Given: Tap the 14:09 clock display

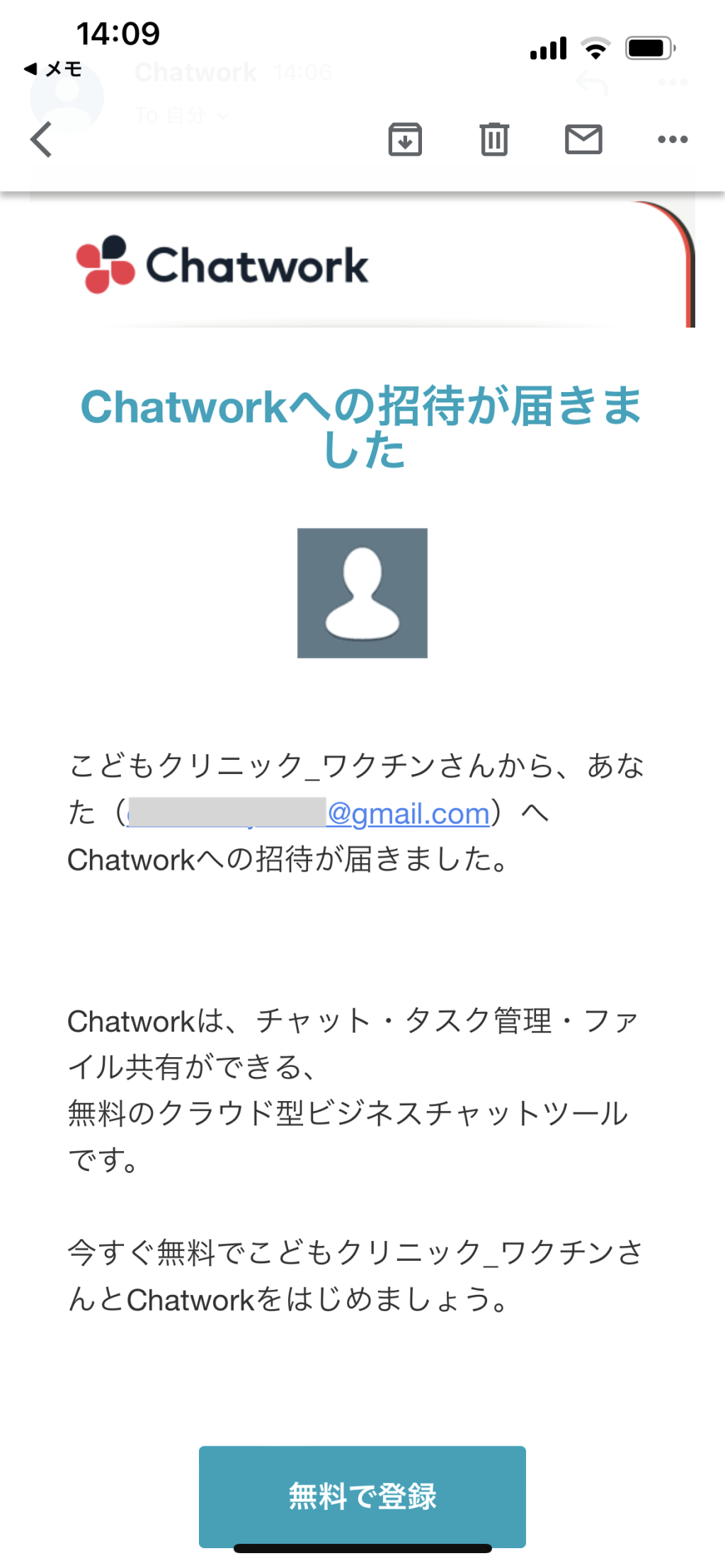Looking at the screenshot, I should (118, 33).
